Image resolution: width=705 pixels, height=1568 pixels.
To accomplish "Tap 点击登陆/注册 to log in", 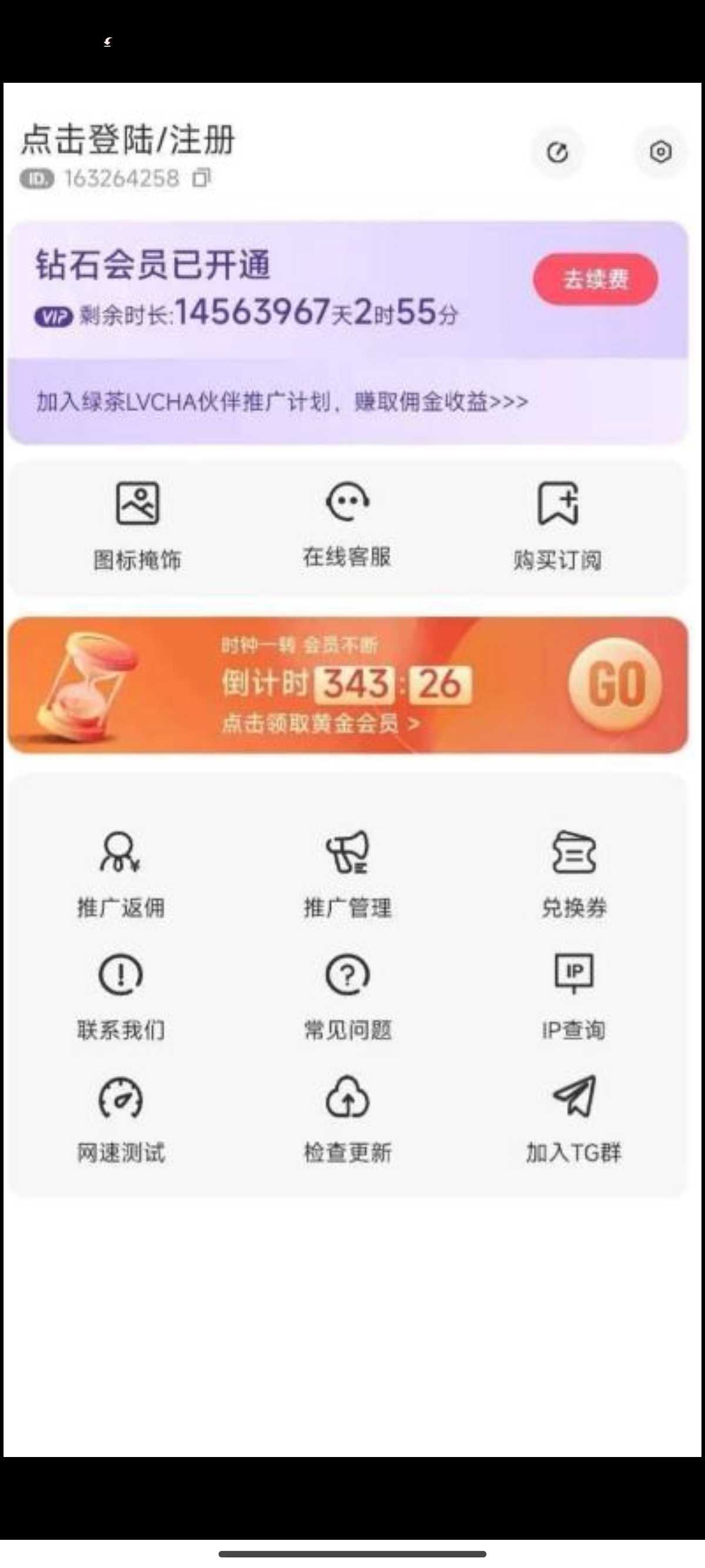I will point(128,140).
